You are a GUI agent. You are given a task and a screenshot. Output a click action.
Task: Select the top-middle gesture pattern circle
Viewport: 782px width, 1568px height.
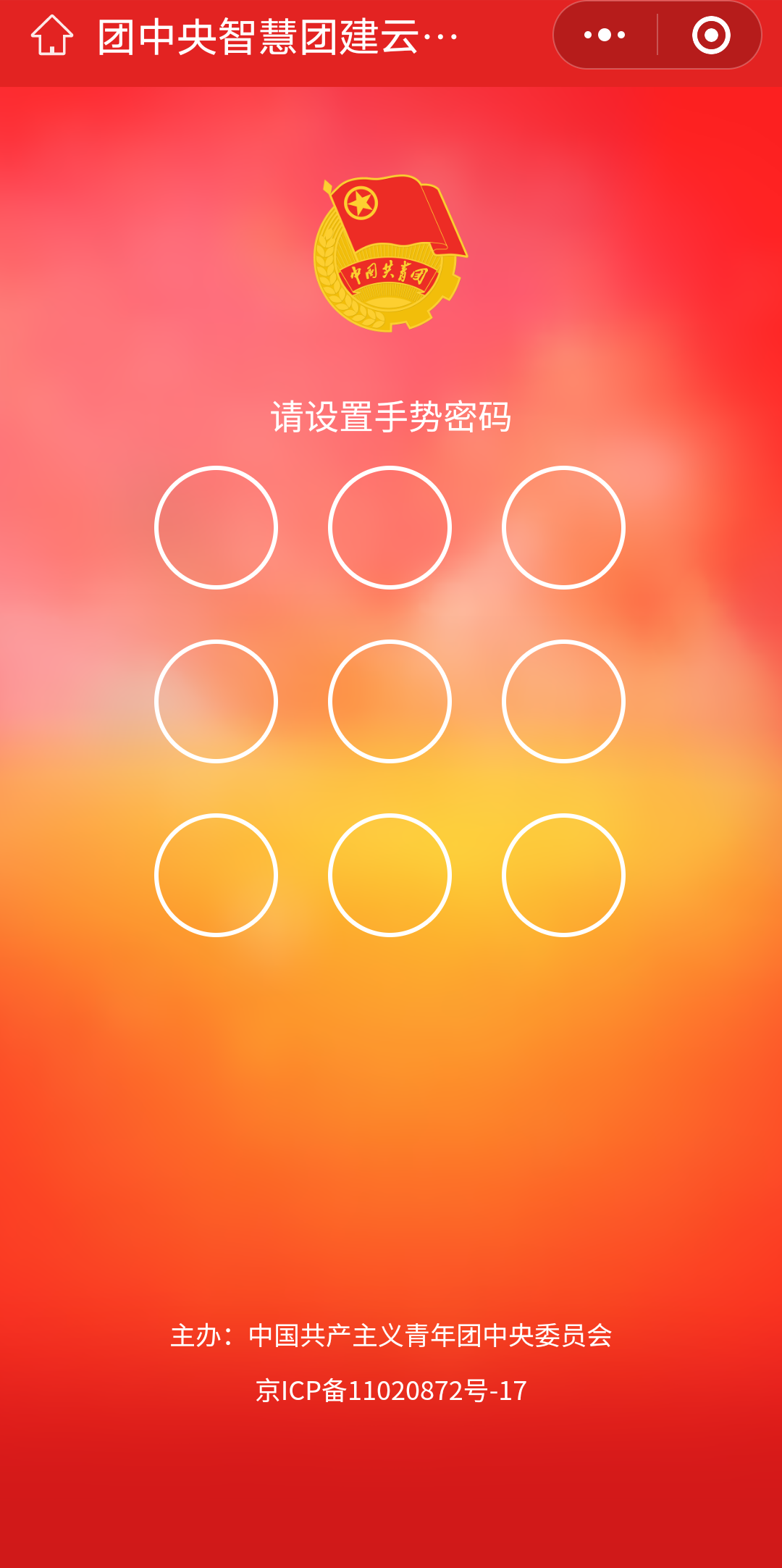[x=390, y=527]
